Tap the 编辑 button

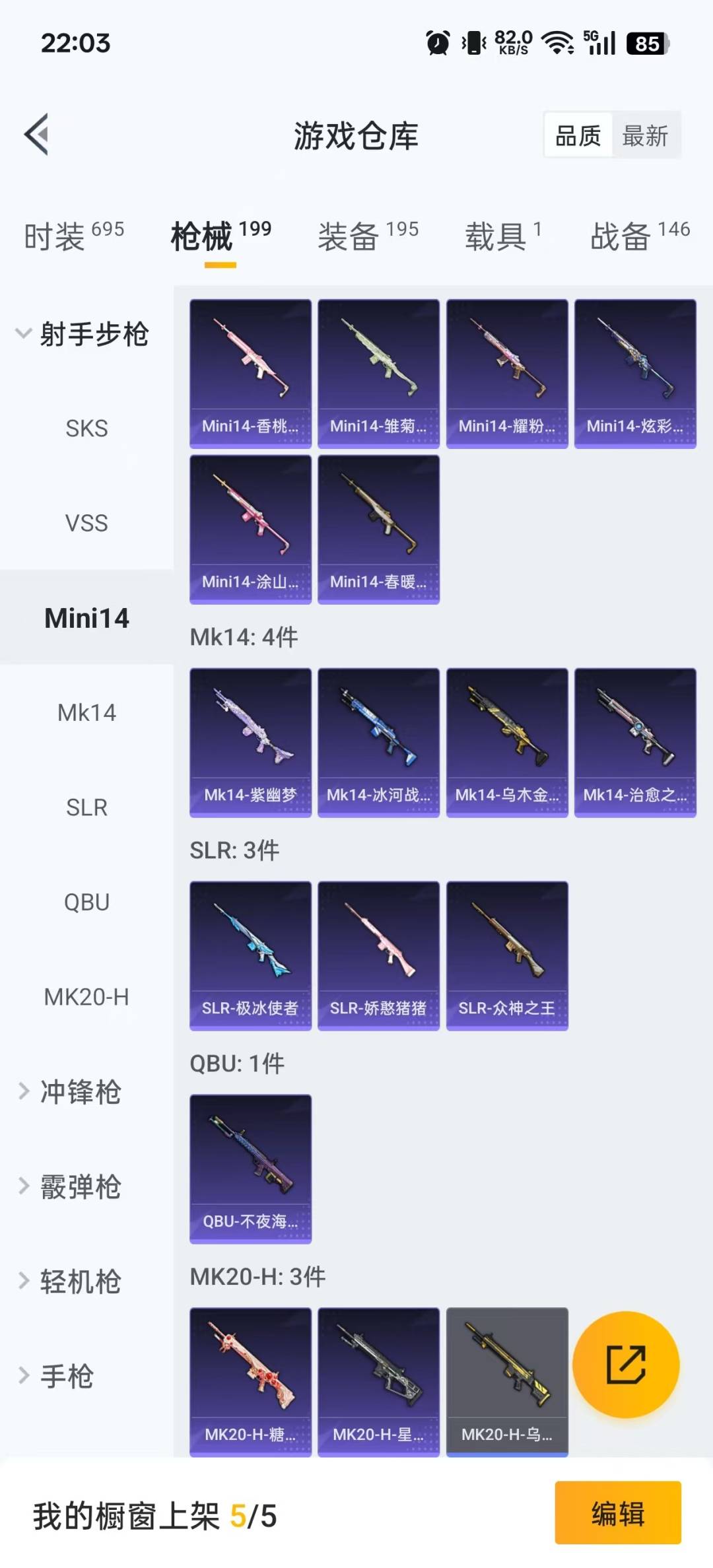tap(617, 1513)
